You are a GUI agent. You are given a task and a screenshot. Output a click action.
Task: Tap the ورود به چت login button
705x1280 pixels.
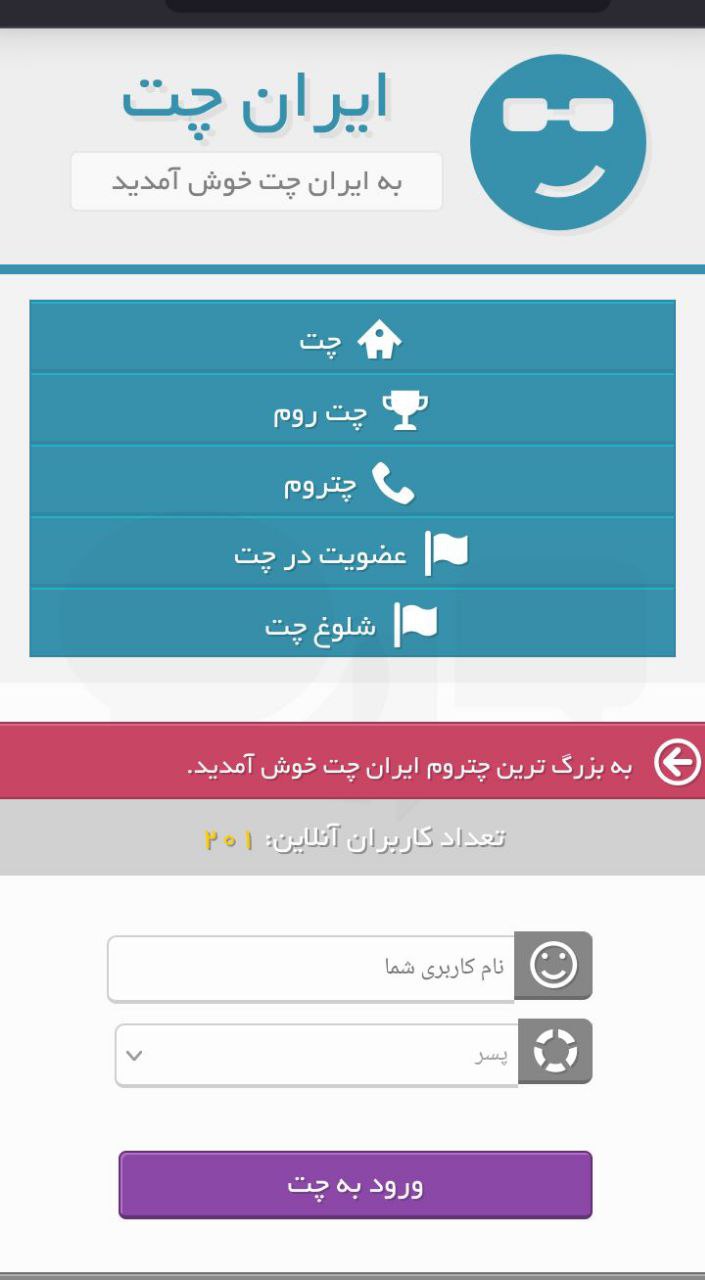pyautogui.click(x=355, y=1185)
